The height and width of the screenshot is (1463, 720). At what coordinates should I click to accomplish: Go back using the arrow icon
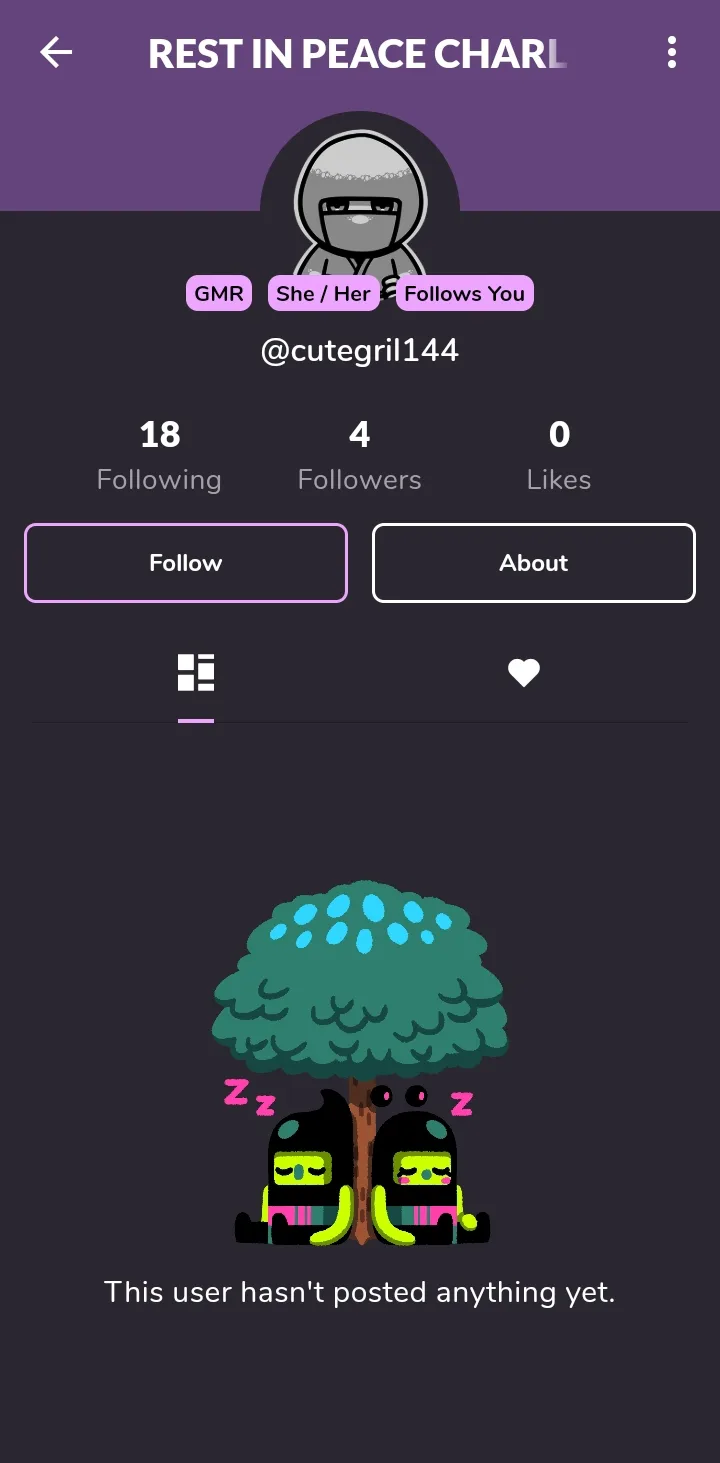[56, 53]
